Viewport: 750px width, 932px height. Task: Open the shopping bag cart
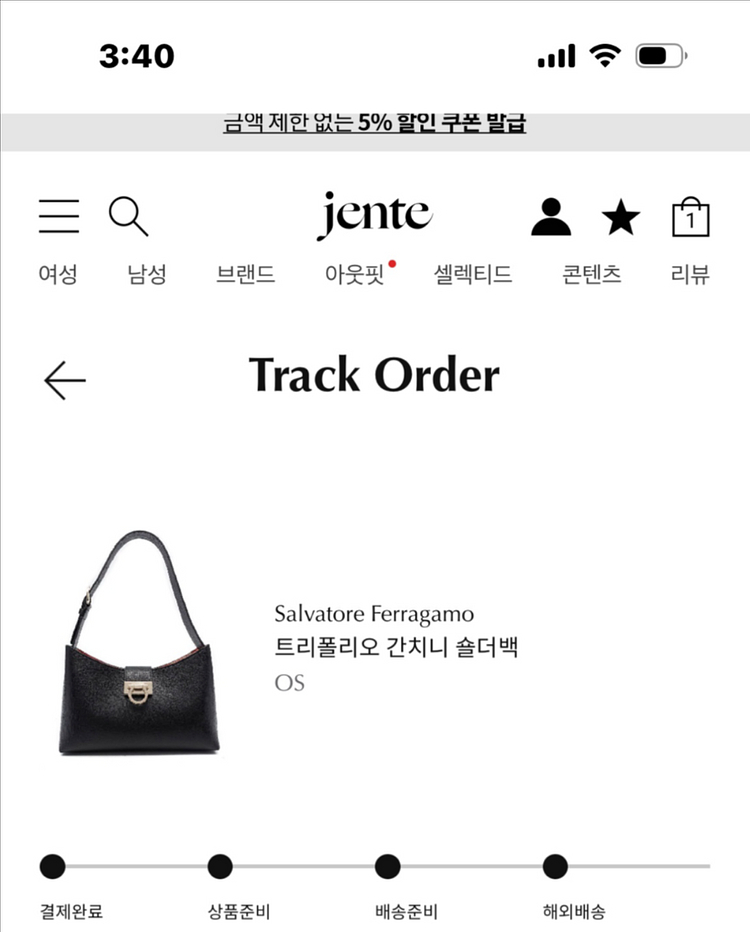tap(690, 216)
